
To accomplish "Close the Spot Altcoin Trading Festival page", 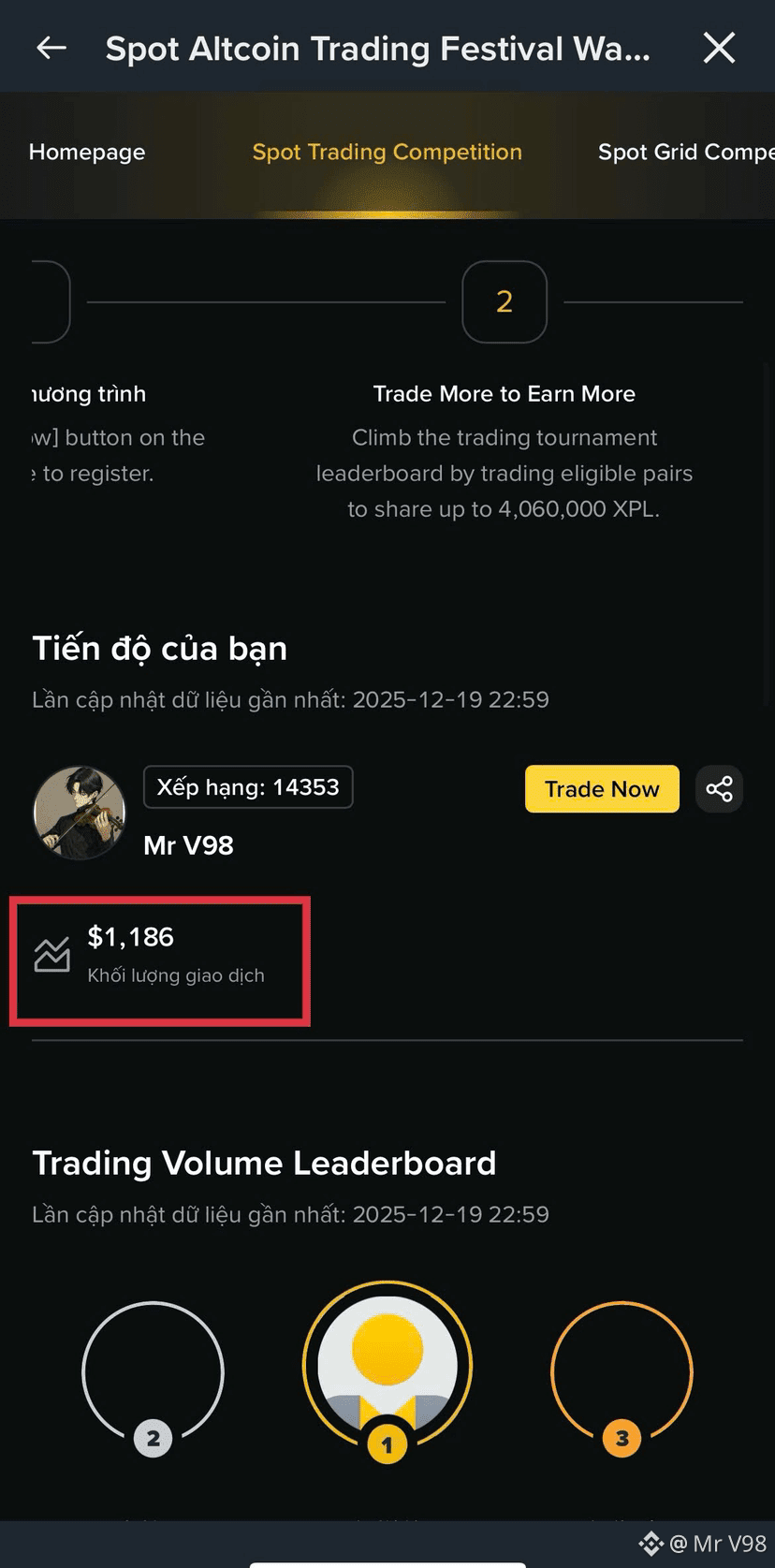I will click(x=719, y=48).
